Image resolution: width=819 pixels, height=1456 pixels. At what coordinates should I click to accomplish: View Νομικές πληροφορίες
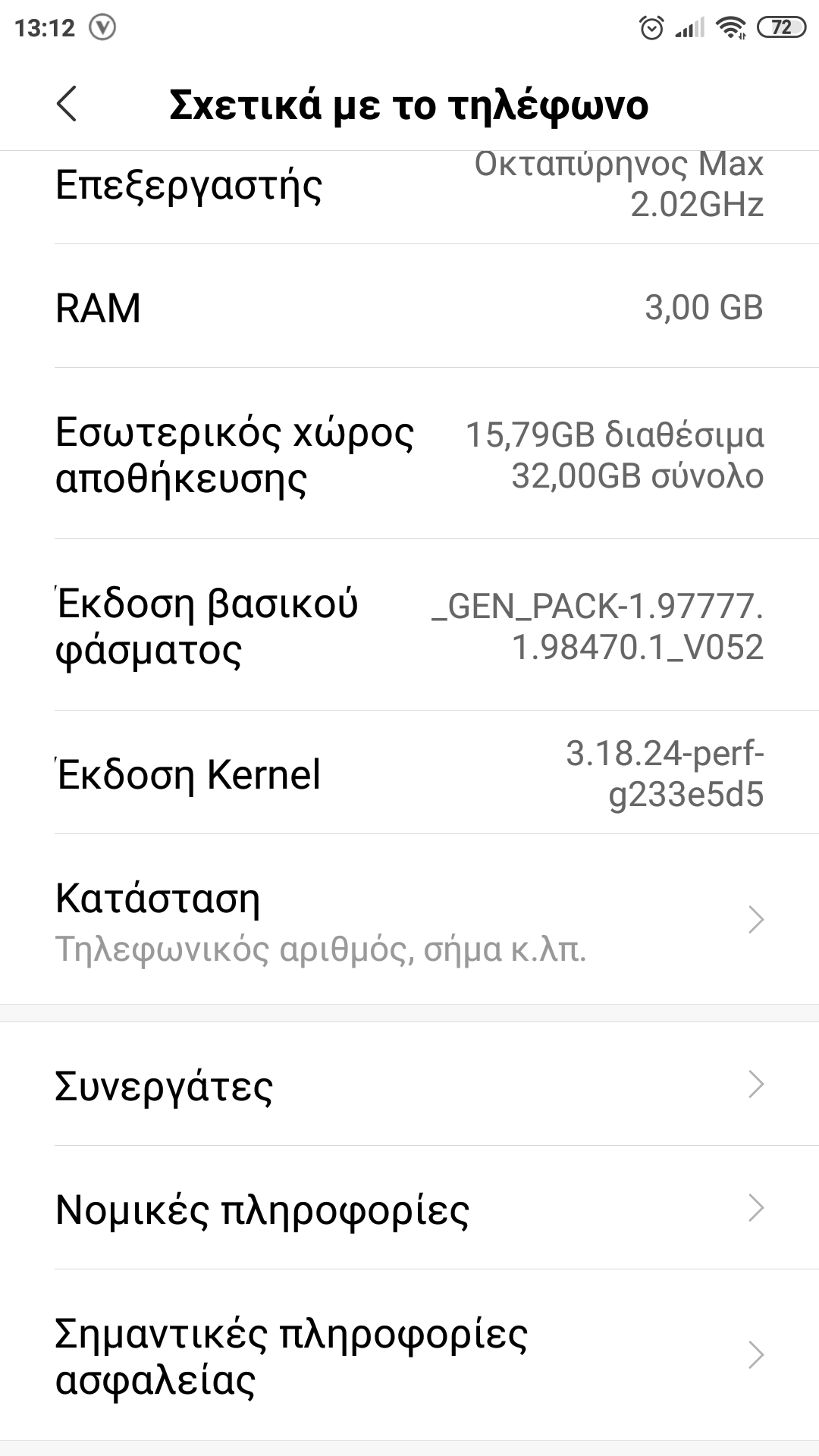[409, 1208]
